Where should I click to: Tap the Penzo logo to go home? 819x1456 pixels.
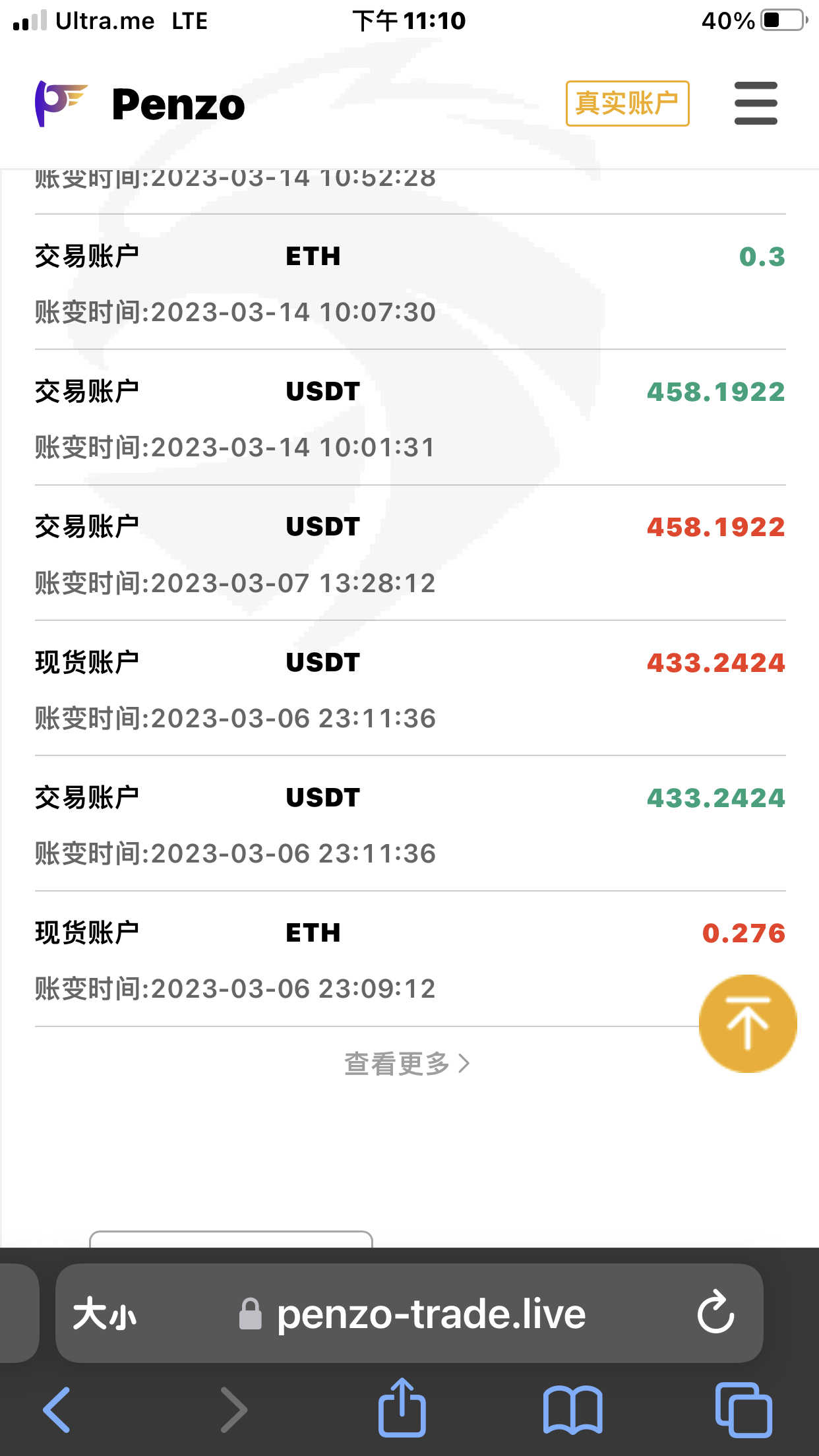(x=140, y=104)
